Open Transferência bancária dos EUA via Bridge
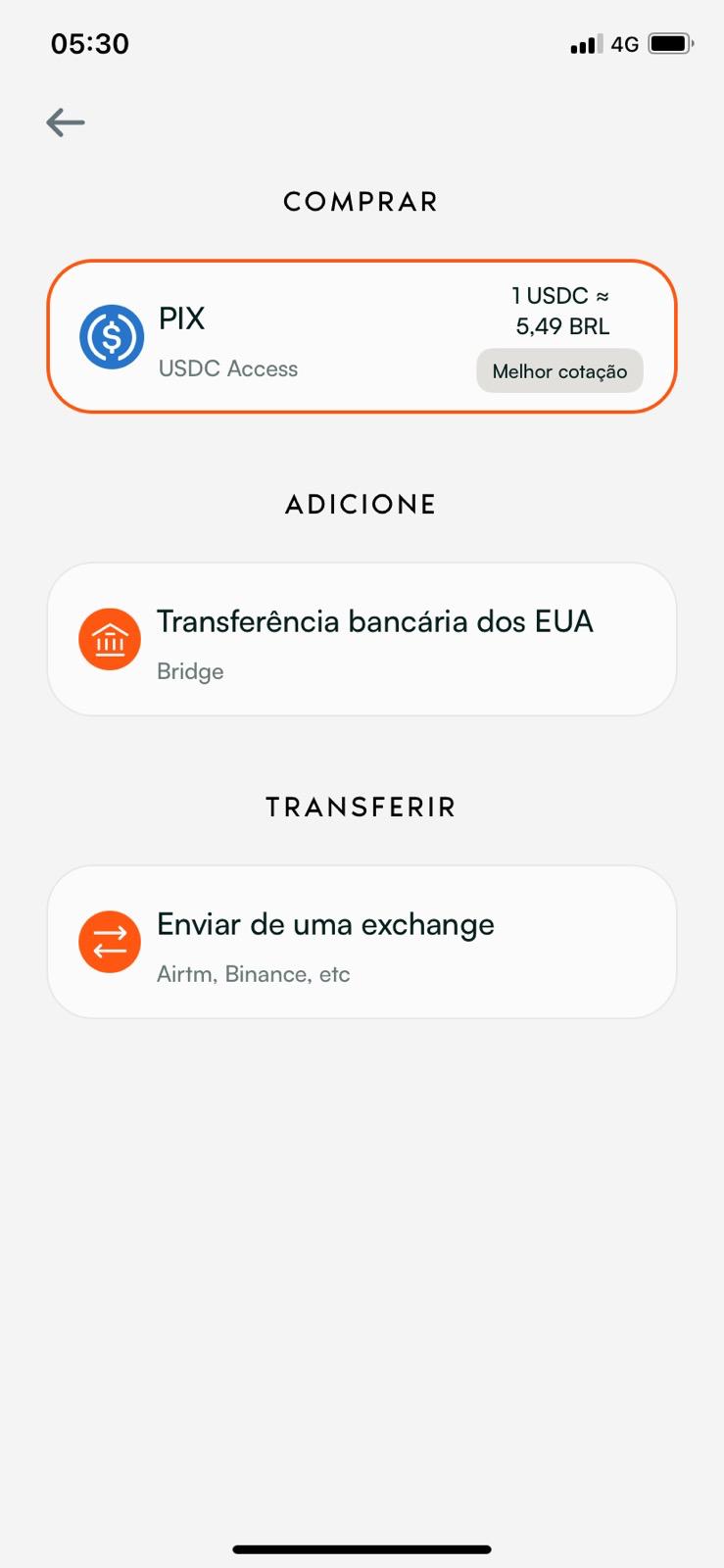This screenshot has height=1568, width=724. (362, 639)
